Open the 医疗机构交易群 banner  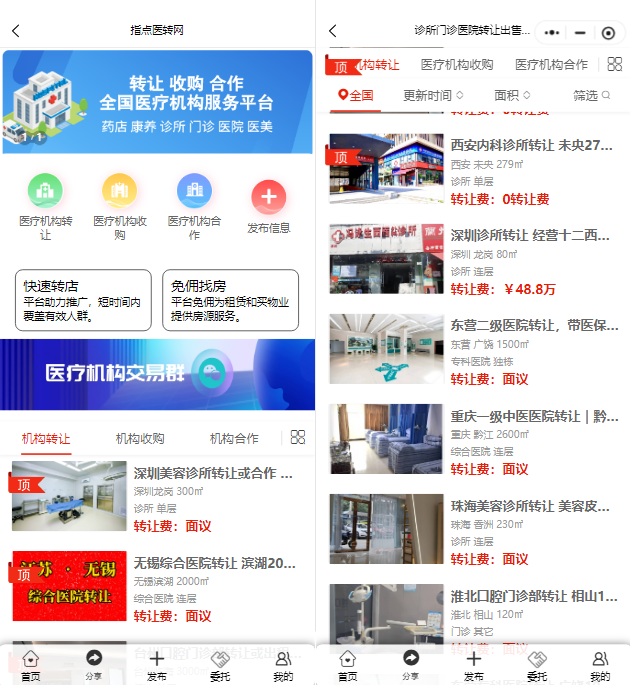157,374
